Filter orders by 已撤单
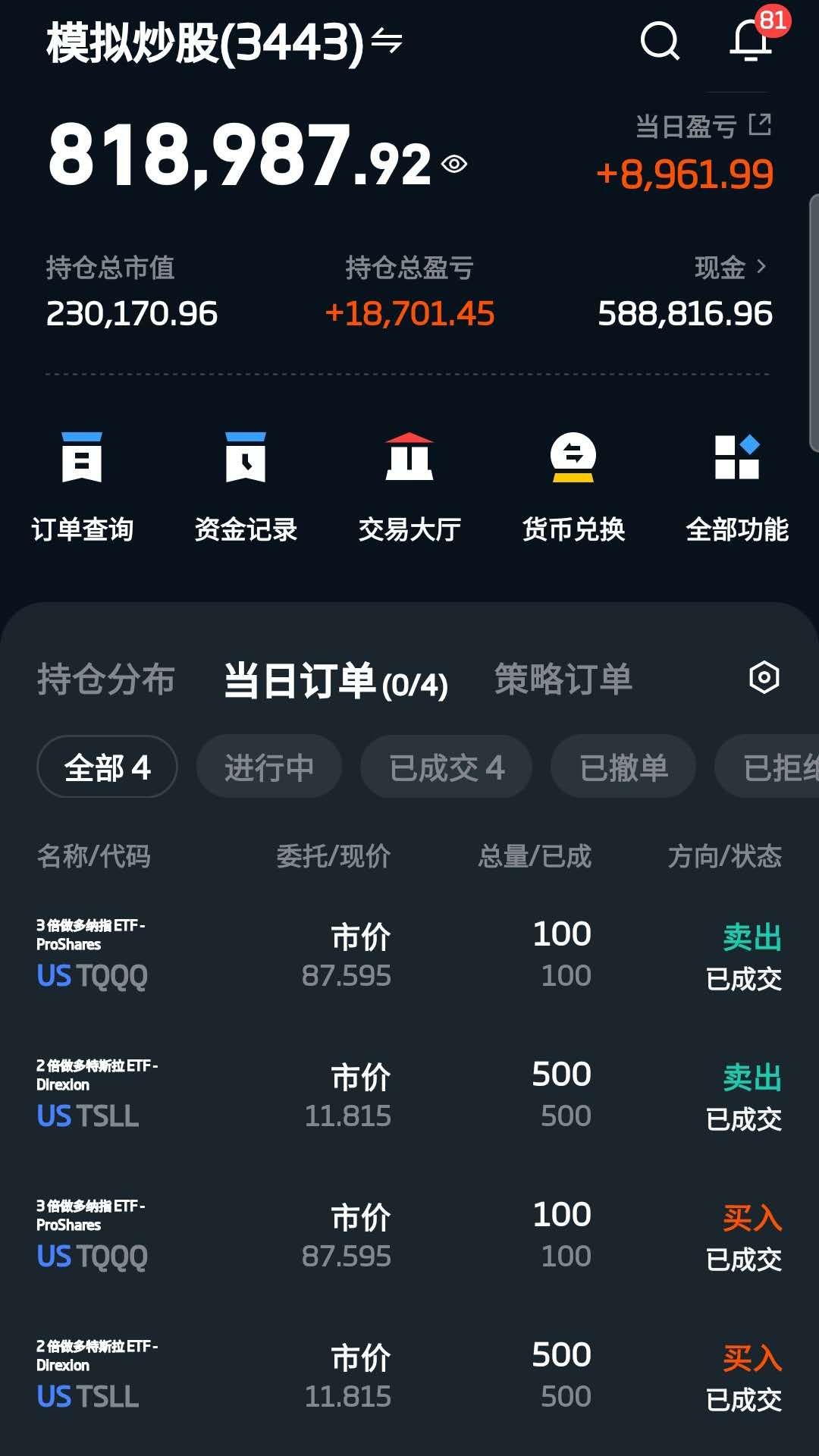This screenshot has width=819, height=1456. pos(623,767)
